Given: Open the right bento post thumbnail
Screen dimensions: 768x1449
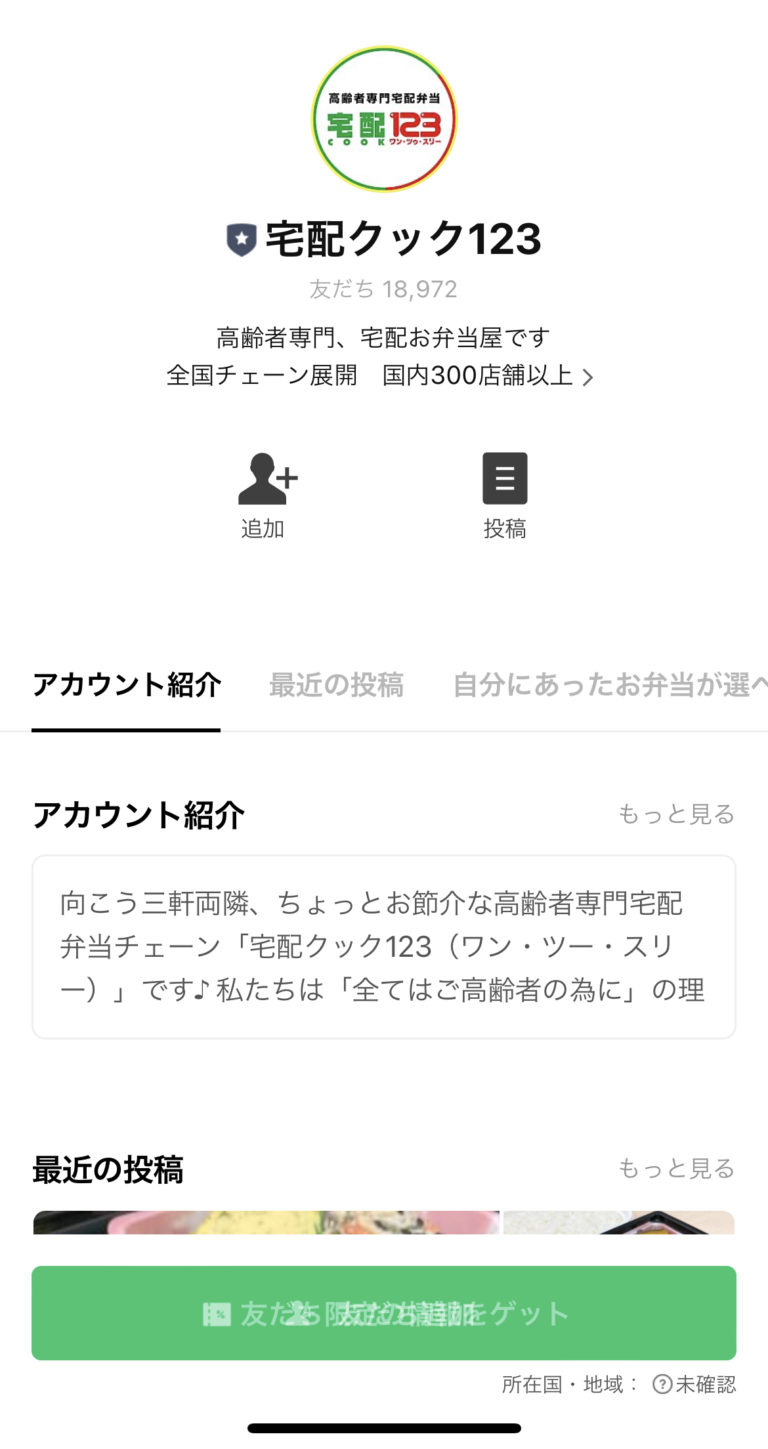Looking at the screenshot, I should point(618,1228).
